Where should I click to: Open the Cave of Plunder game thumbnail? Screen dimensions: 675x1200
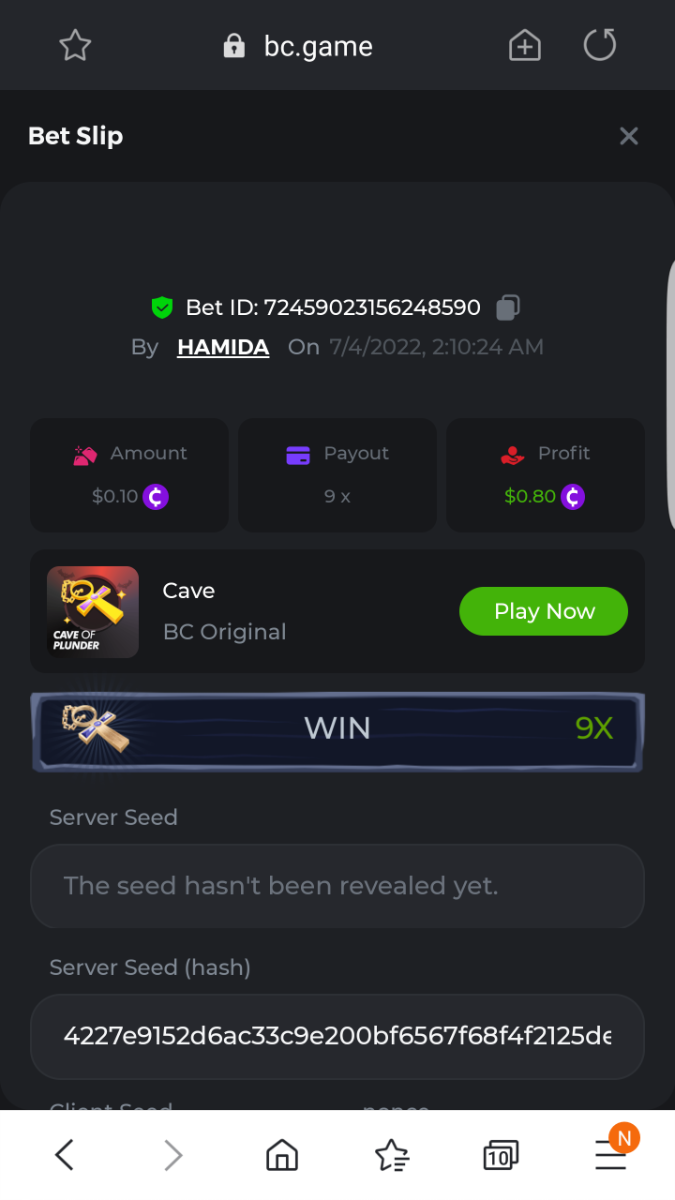click(93, 612)
